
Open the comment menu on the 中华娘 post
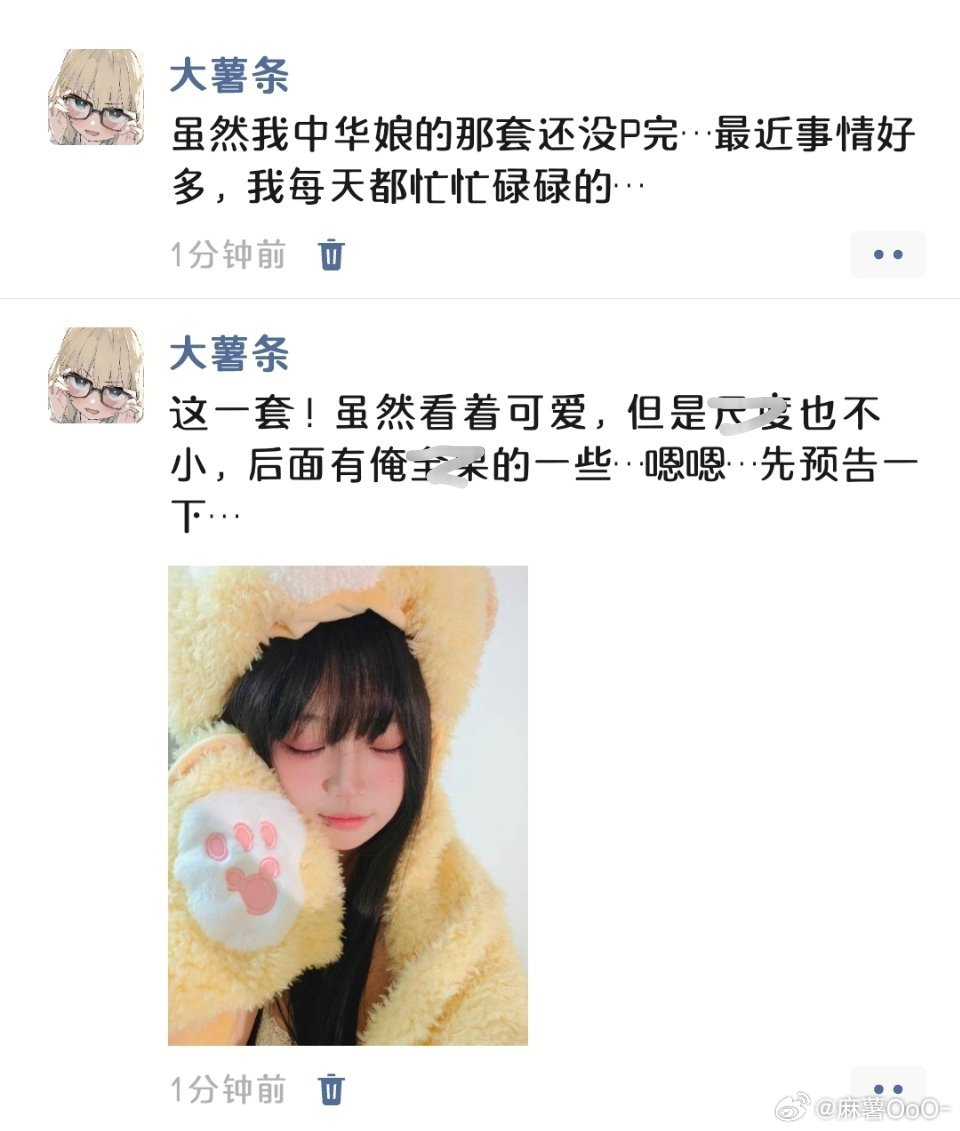[887, 254]
